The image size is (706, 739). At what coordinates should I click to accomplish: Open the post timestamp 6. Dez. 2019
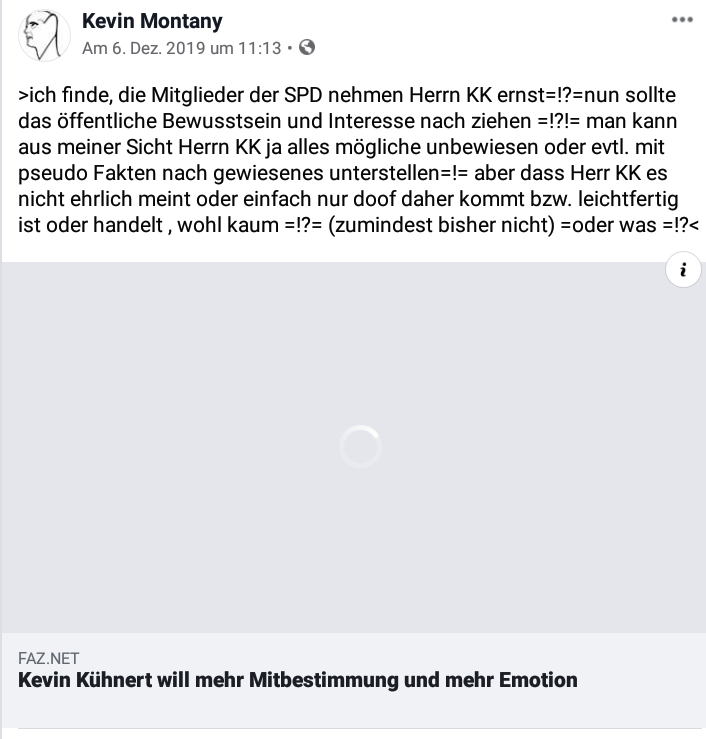point(181,47)
